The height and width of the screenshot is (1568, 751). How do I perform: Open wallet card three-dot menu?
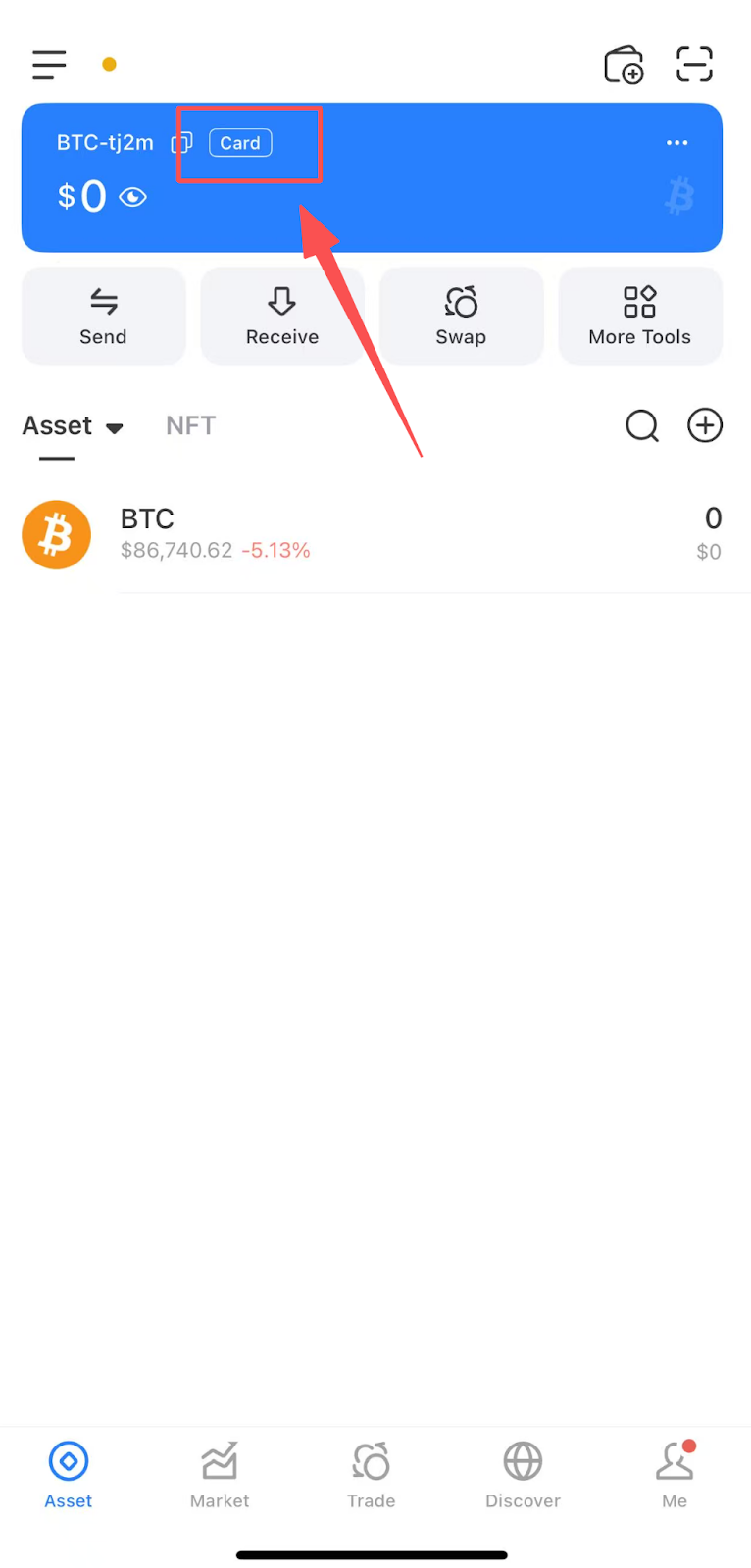(676, 143)
